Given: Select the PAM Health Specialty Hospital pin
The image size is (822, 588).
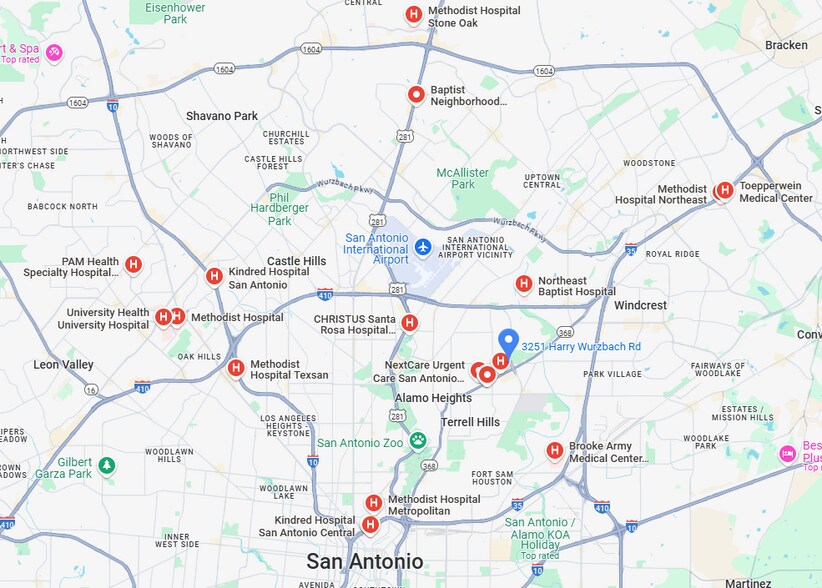Looking at the screenshot, I should coord(133,265).
